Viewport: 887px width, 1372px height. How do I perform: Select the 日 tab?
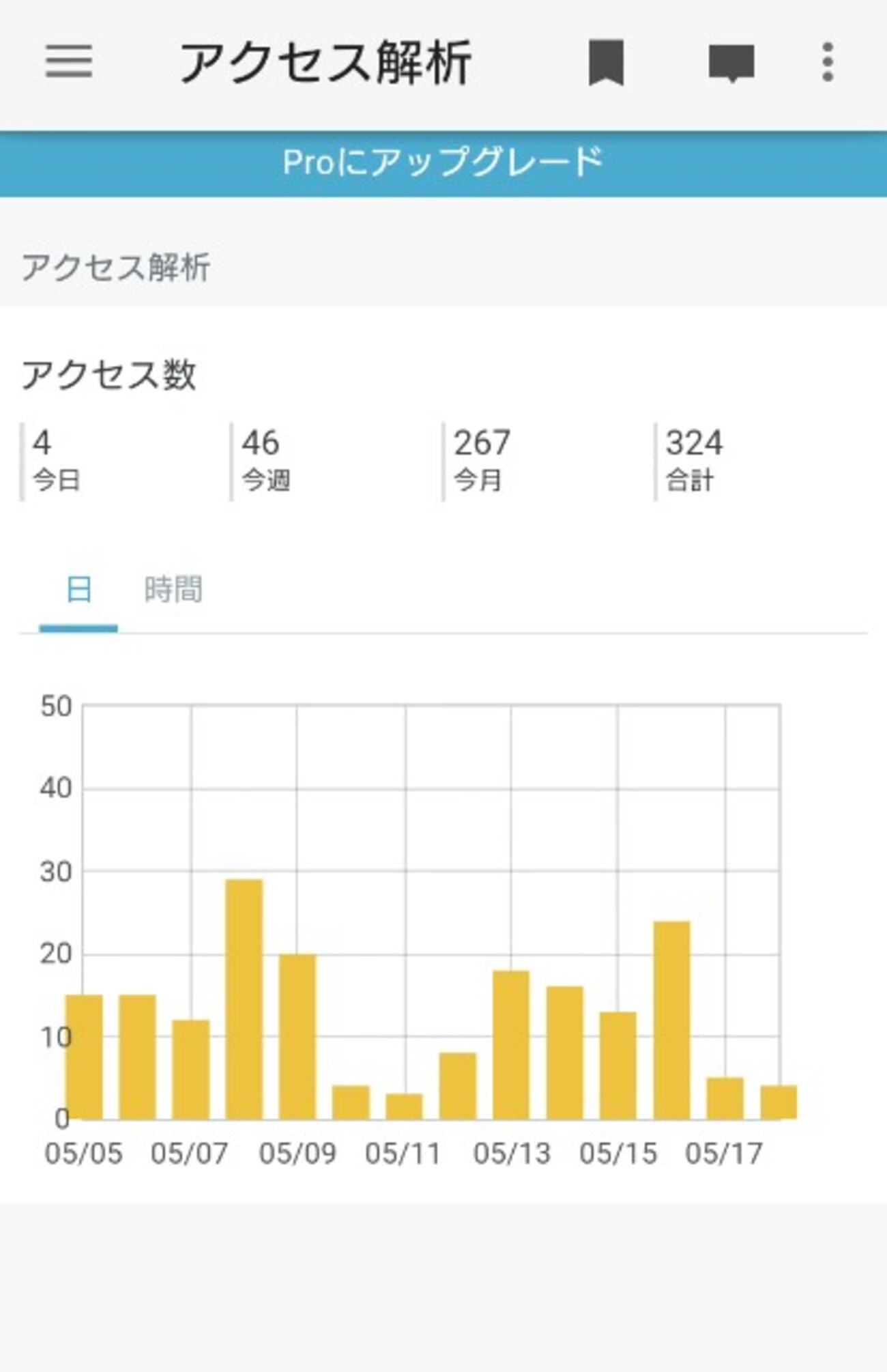point(78,590)
